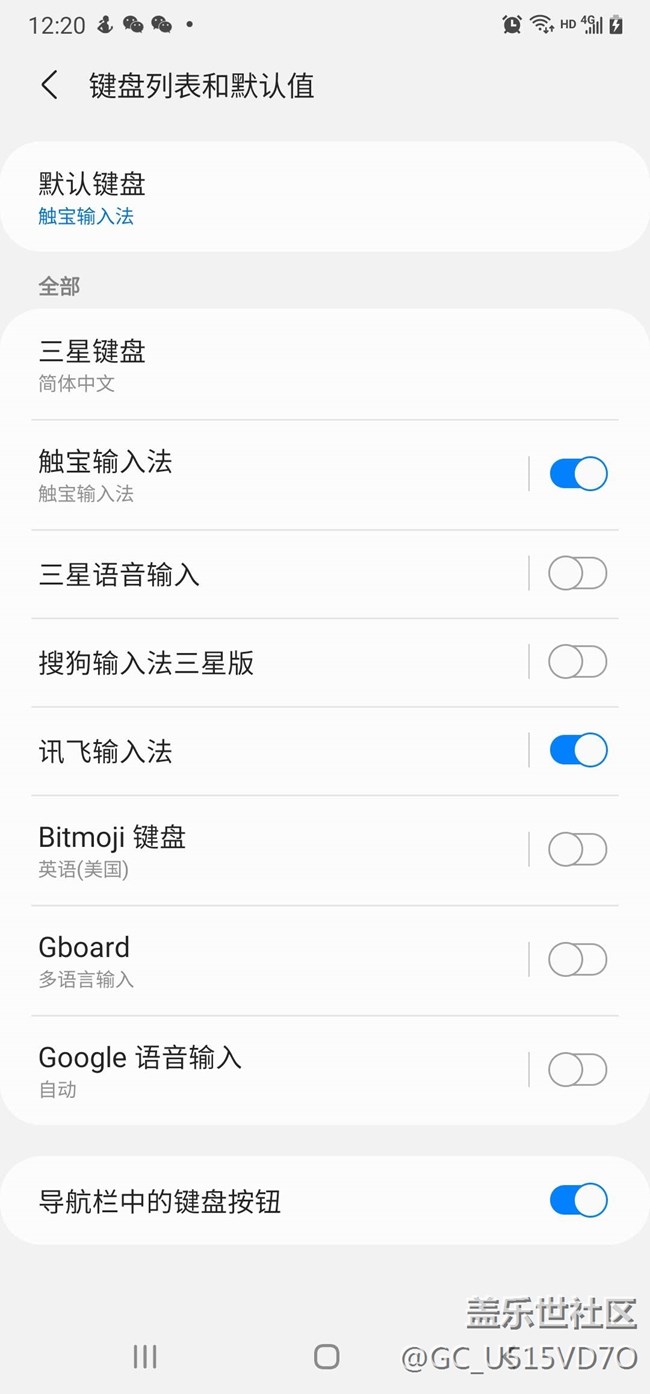Open Bitmoji 键盘 settings row
Screen dimensions: 650x1394
click(270, 850)
